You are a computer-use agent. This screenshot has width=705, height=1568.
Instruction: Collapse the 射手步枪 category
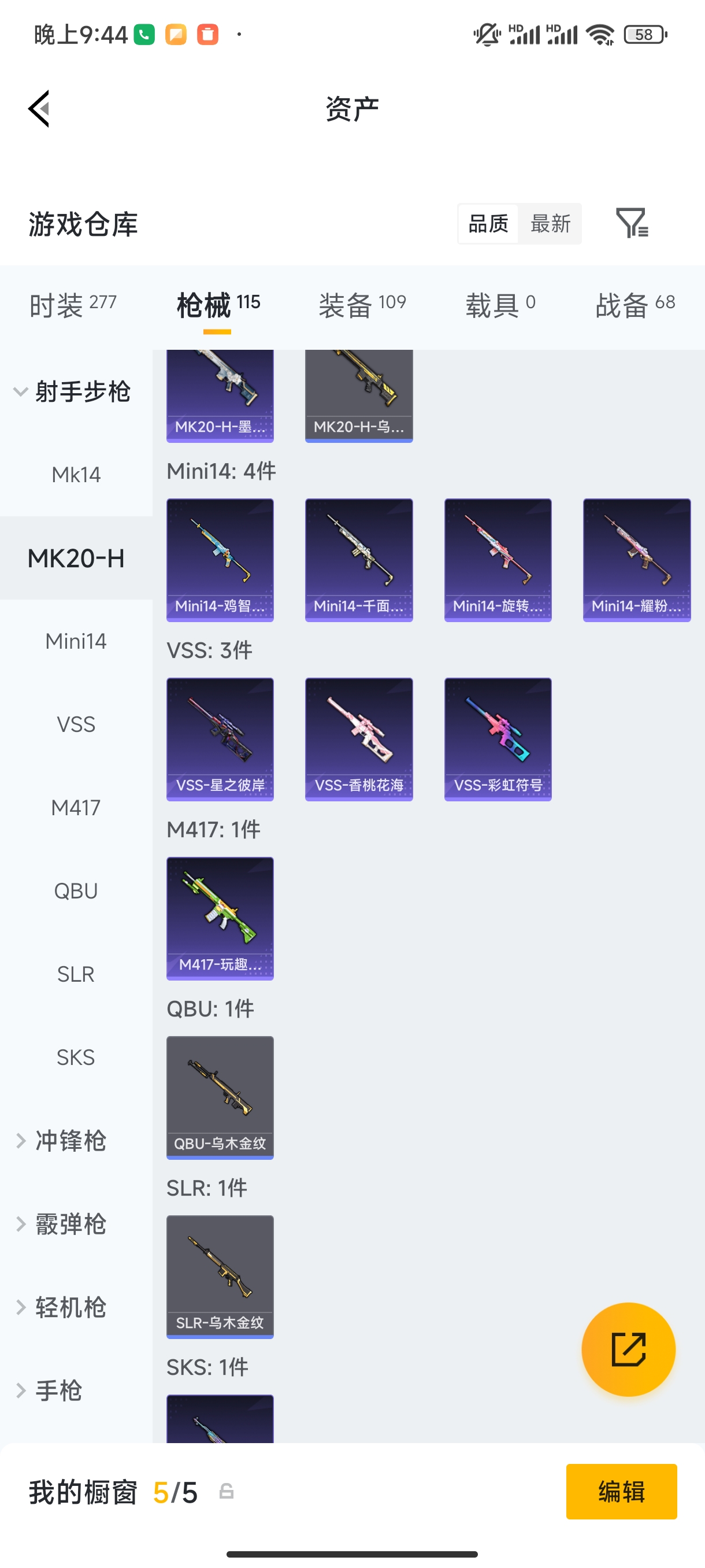[72, 391]
